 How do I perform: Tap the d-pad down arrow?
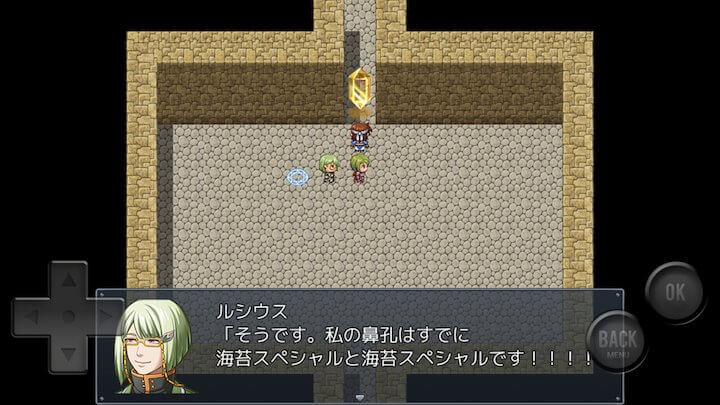coord(68,351)
